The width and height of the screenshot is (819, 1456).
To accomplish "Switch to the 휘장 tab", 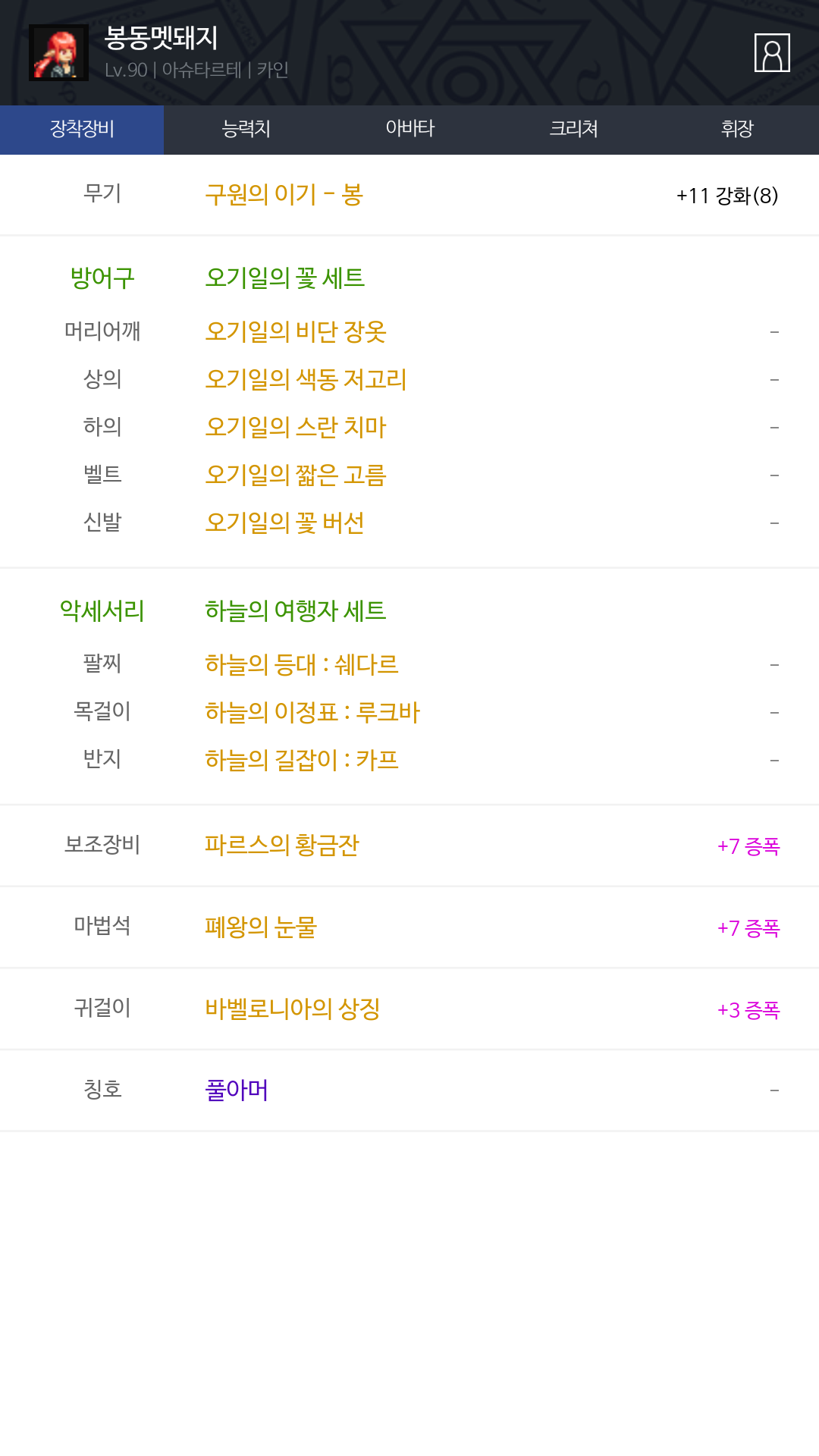I will tap(737, 130).
